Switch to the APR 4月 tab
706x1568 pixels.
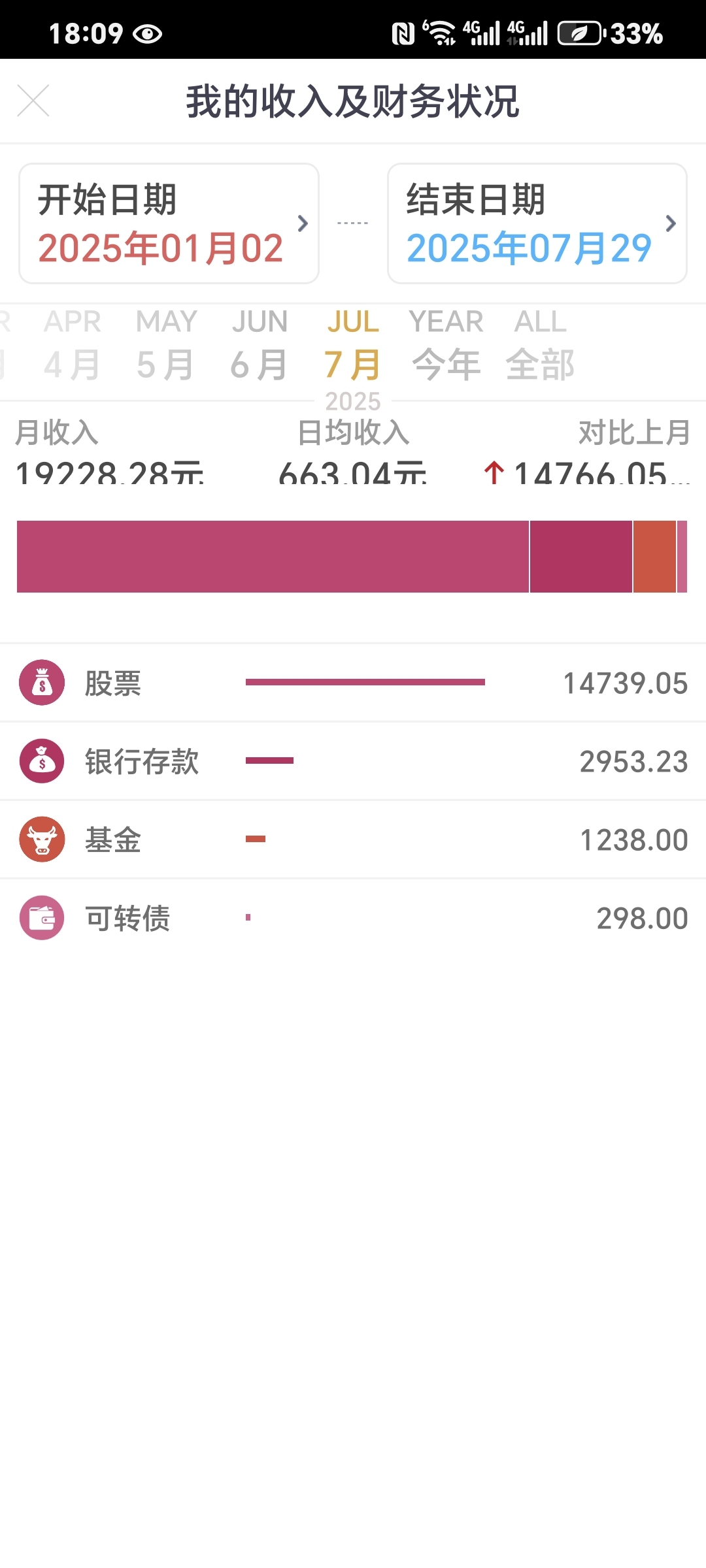[73, 345]
